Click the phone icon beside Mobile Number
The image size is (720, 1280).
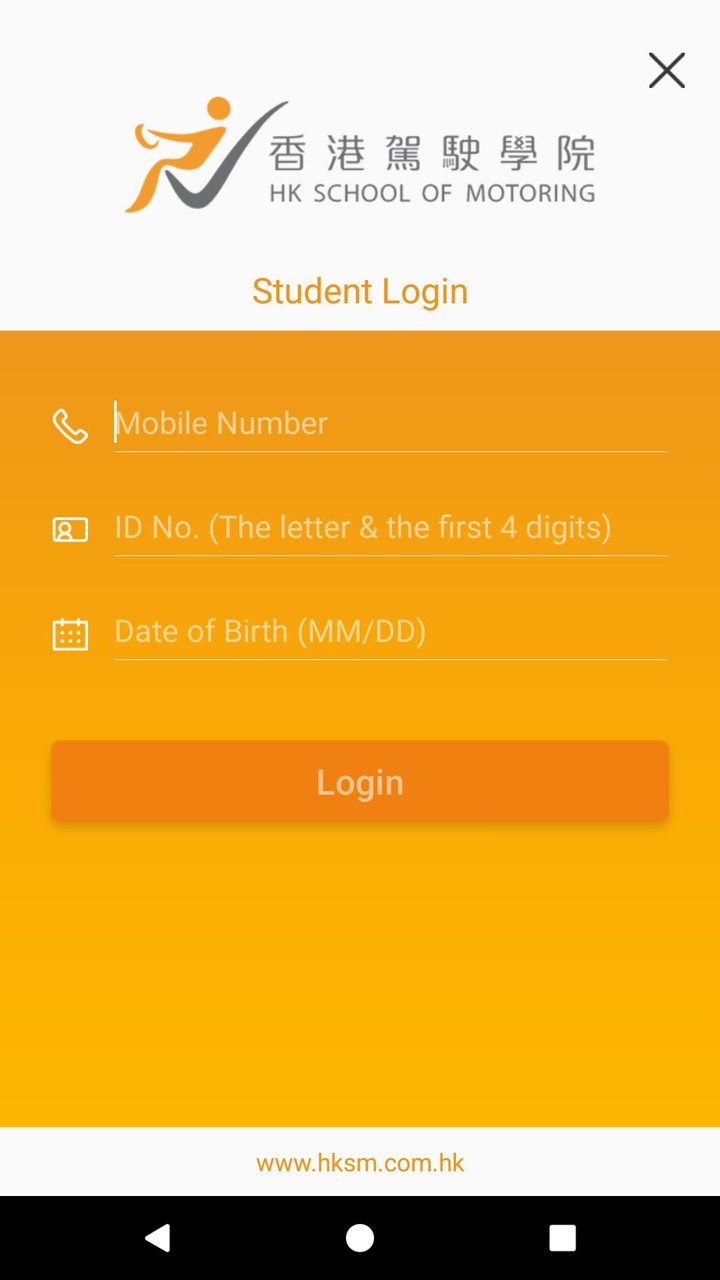(70, 426)
